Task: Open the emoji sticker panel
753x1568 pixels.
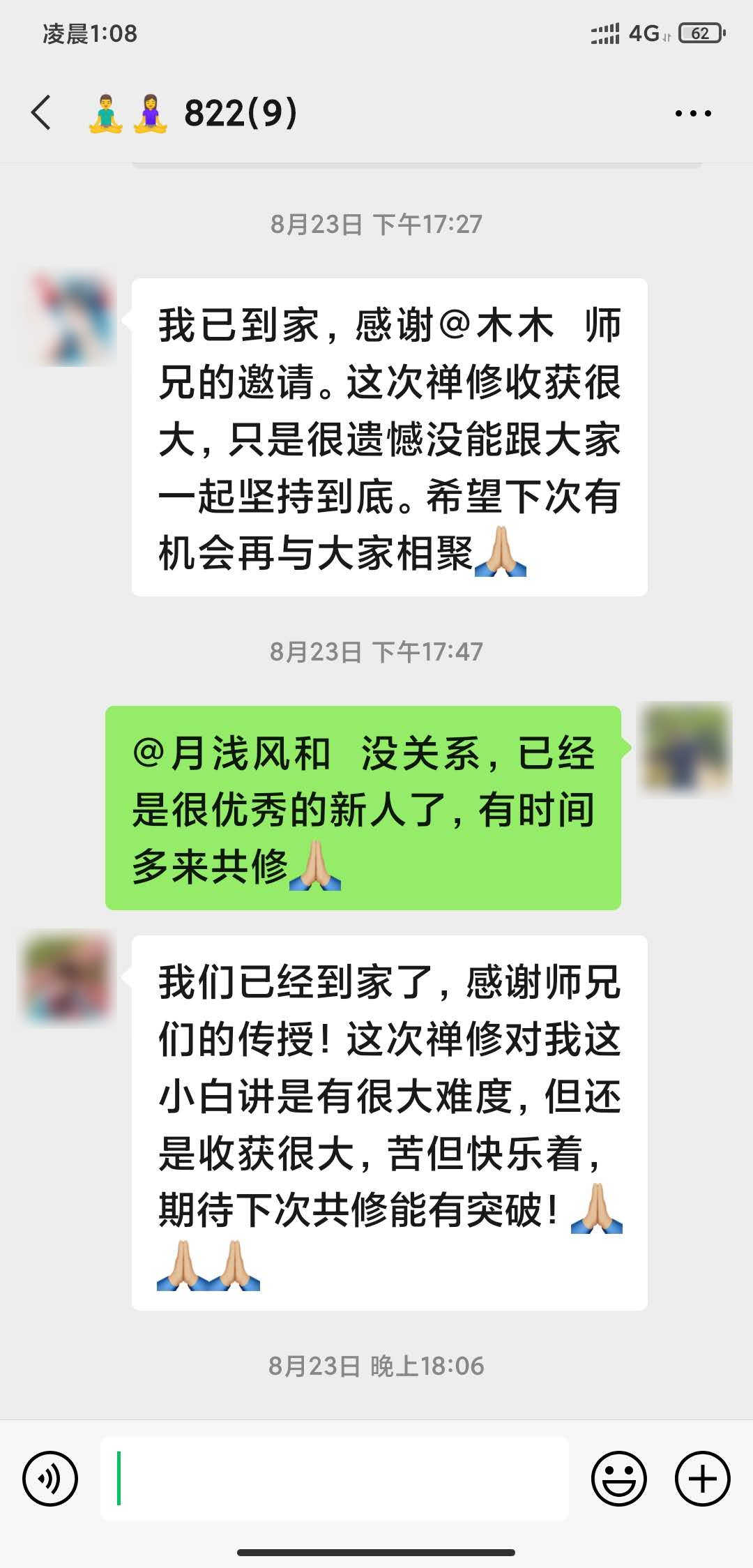Action: pyautogui.click(x=618, y=1478)
